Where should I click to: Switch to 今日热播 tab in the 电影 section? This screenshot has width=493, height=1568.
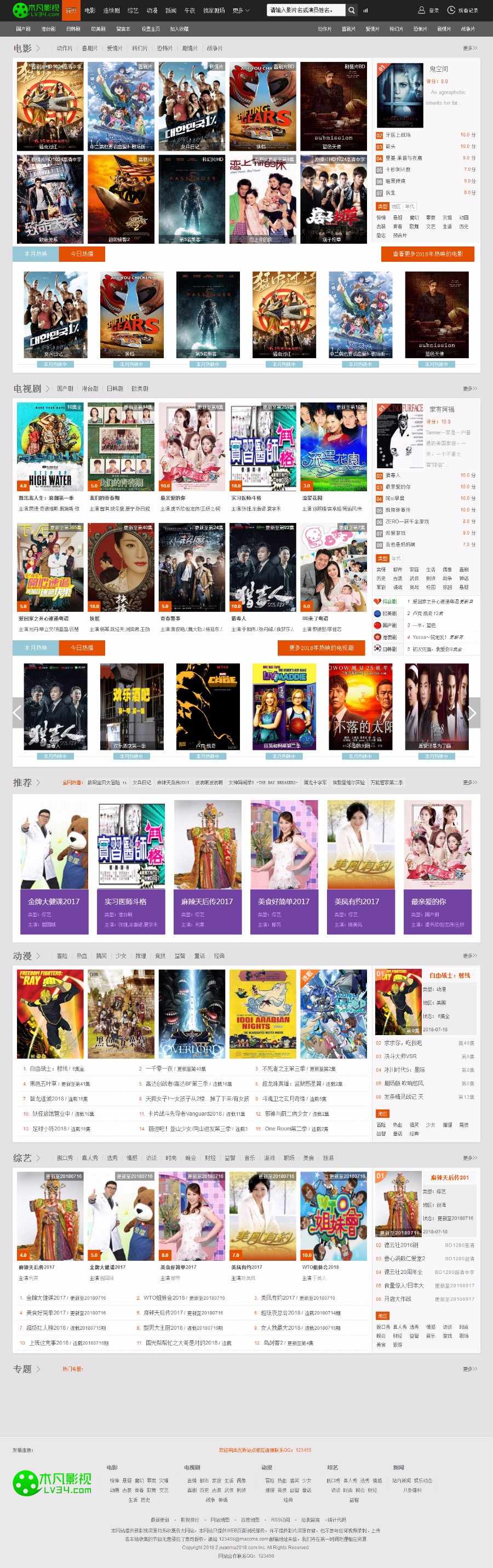82,254
